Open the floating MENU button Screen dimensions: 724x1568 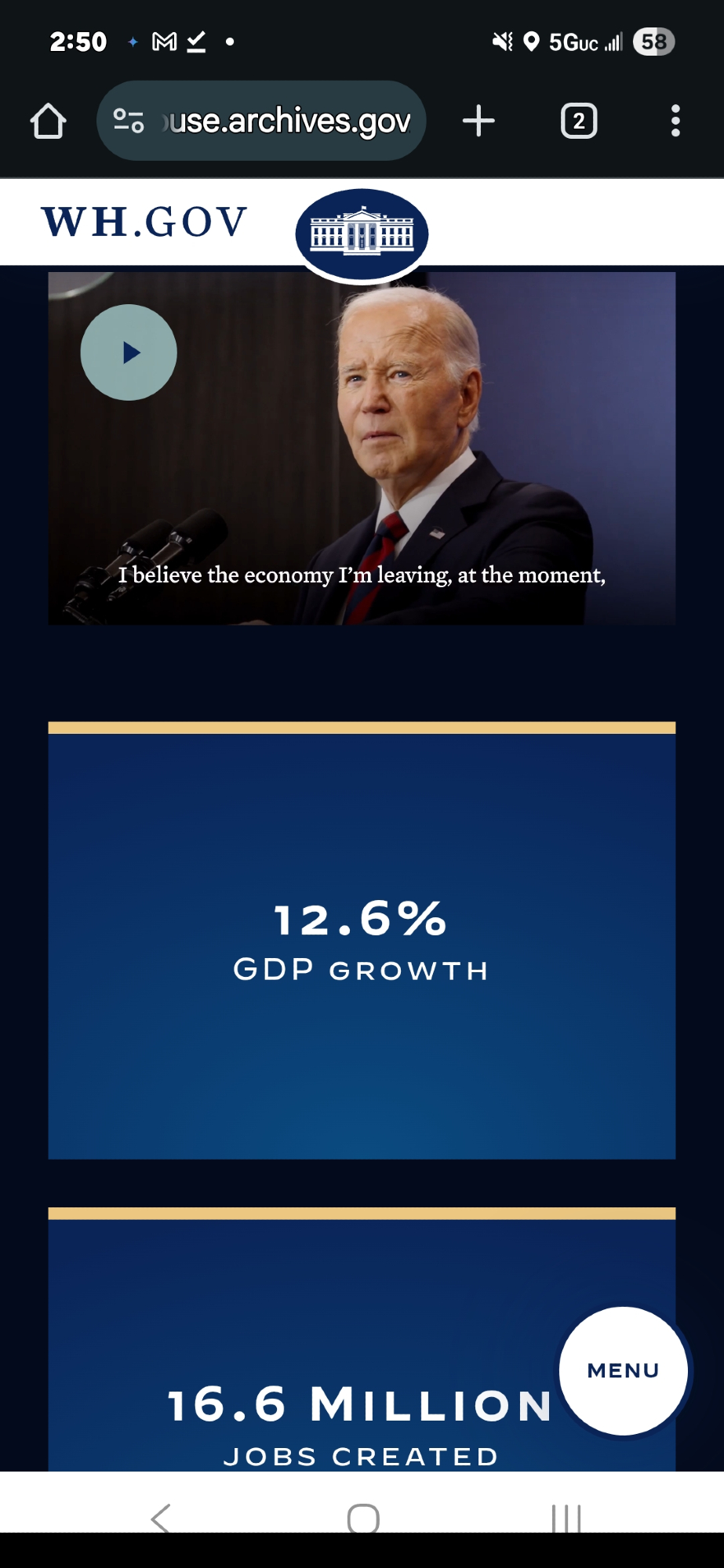(x=624, y=1370)
